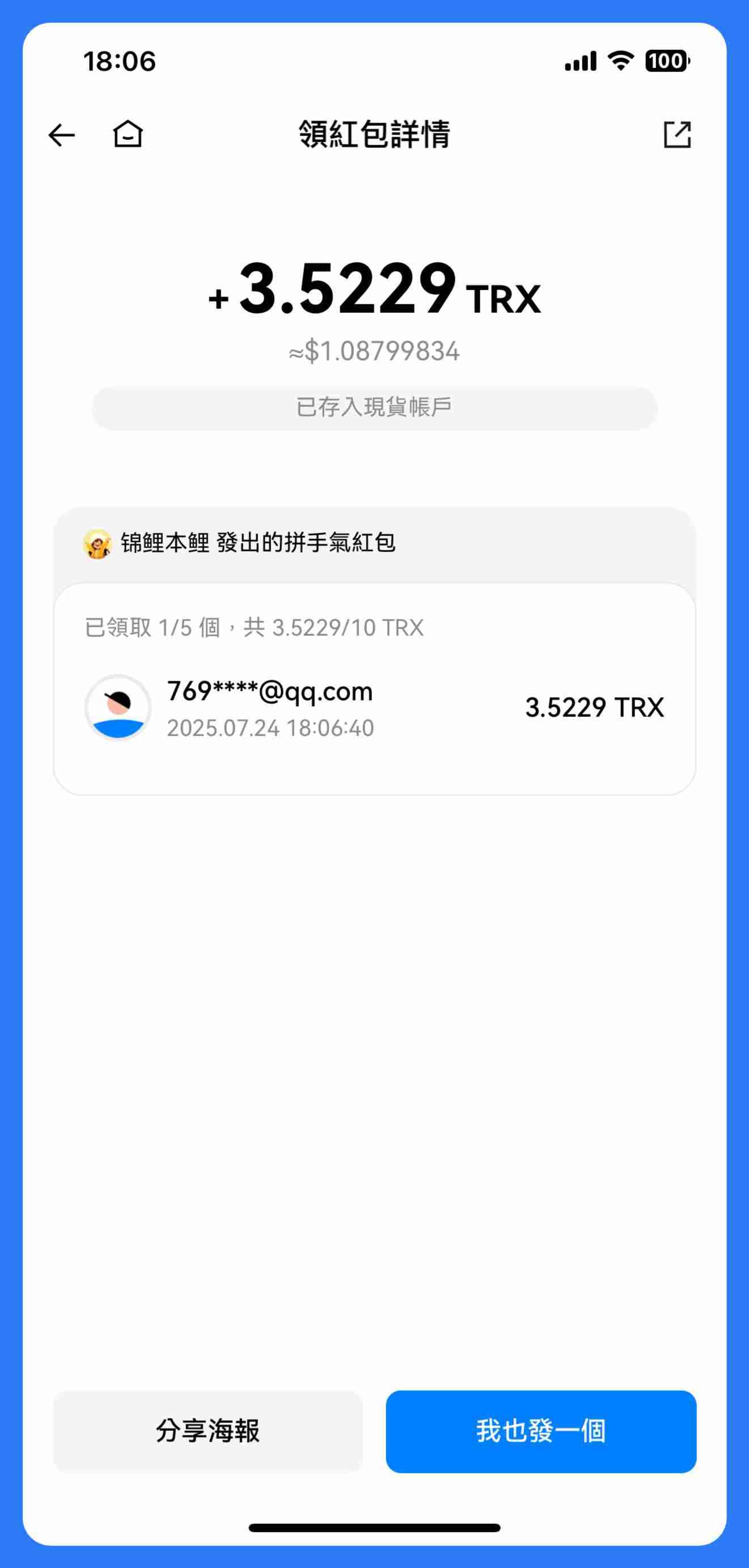Click the 3.5229 TRX amount in the list
749x1568 pixels.
[595, 707]
